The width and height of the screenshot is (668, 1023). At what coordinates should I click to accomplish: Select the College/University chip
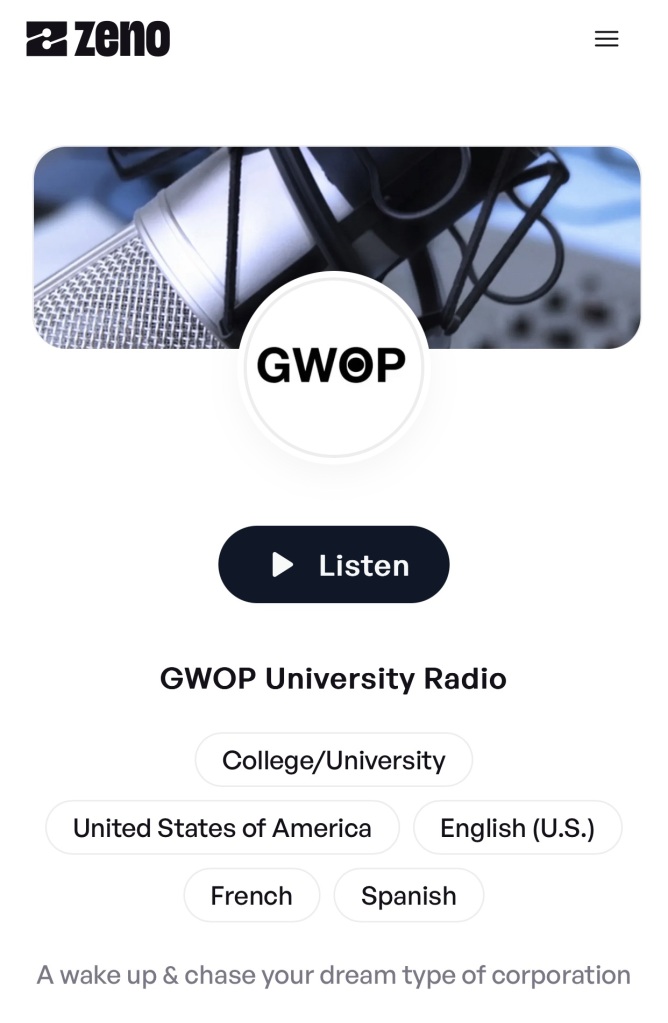pos(334,760)
